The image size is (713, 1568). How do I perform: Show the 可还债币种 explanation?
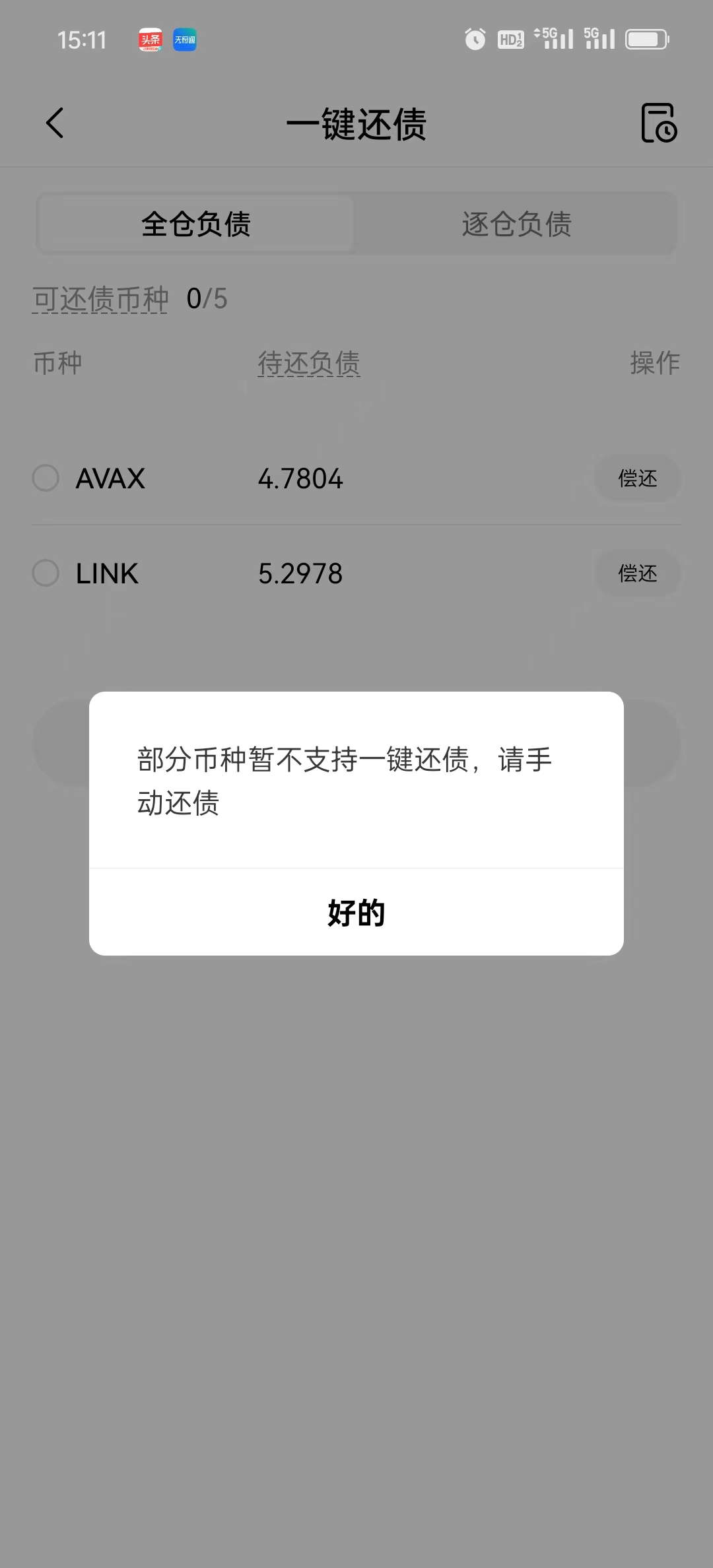click(100, 299)
